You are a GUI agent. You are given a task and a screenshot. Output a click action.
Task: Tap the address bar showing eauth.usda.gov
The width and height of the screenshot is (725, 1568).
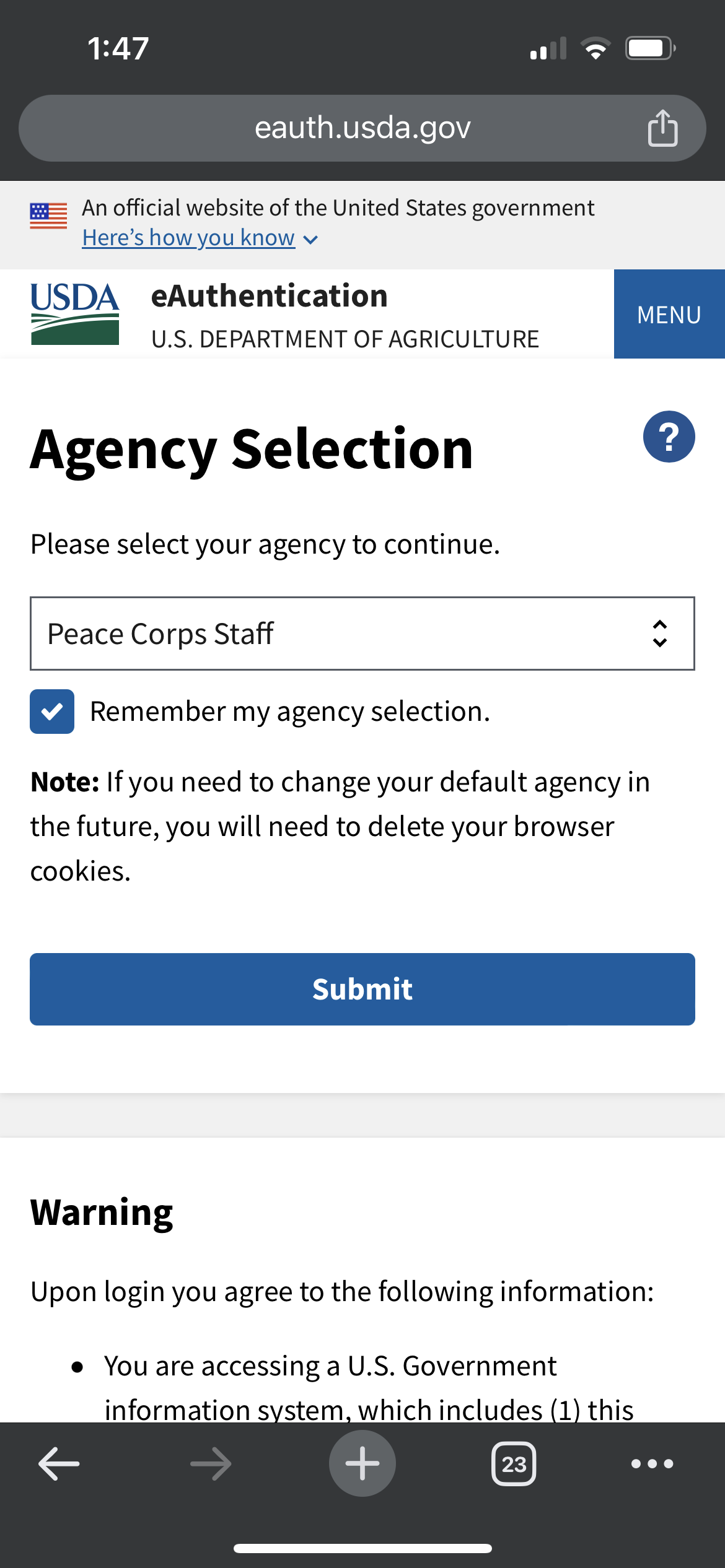coord(362,128)
